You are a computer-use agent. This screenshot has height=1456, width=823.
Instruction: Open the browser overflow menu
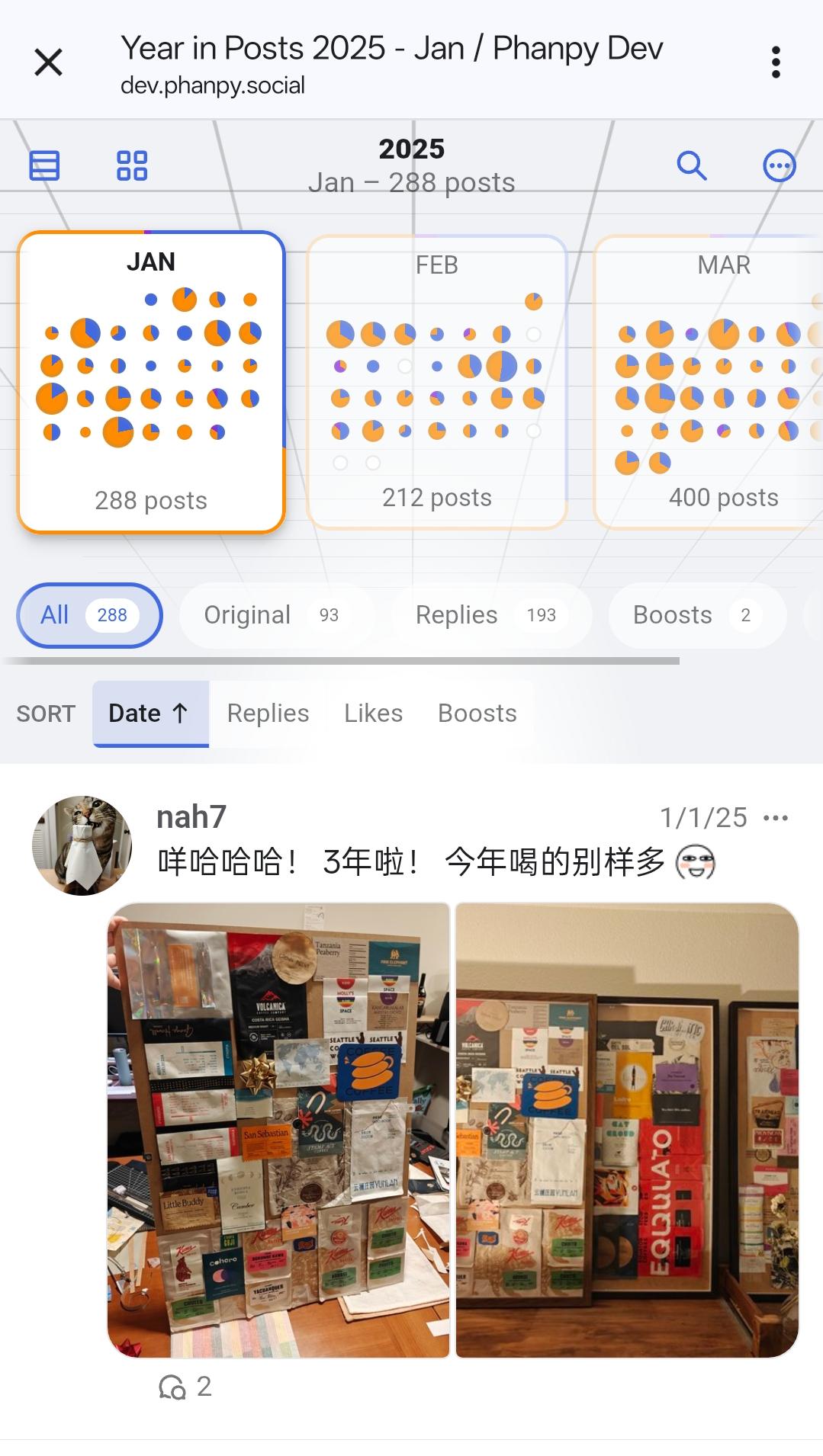(776, 63)
